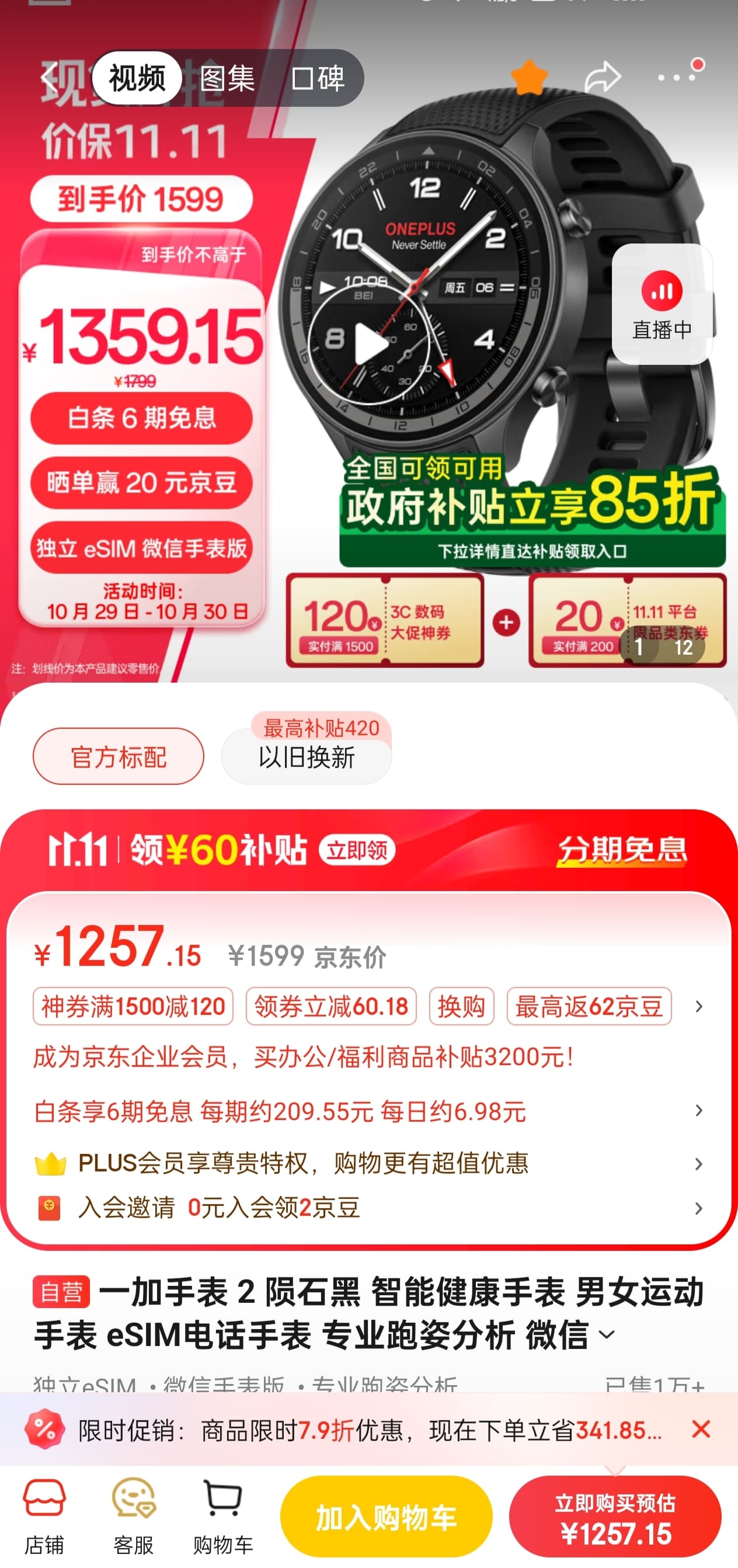Switch to the 图集 tab
This screenshot has height=1568, width=738.
pyautogui.click(x=227, y=78)
